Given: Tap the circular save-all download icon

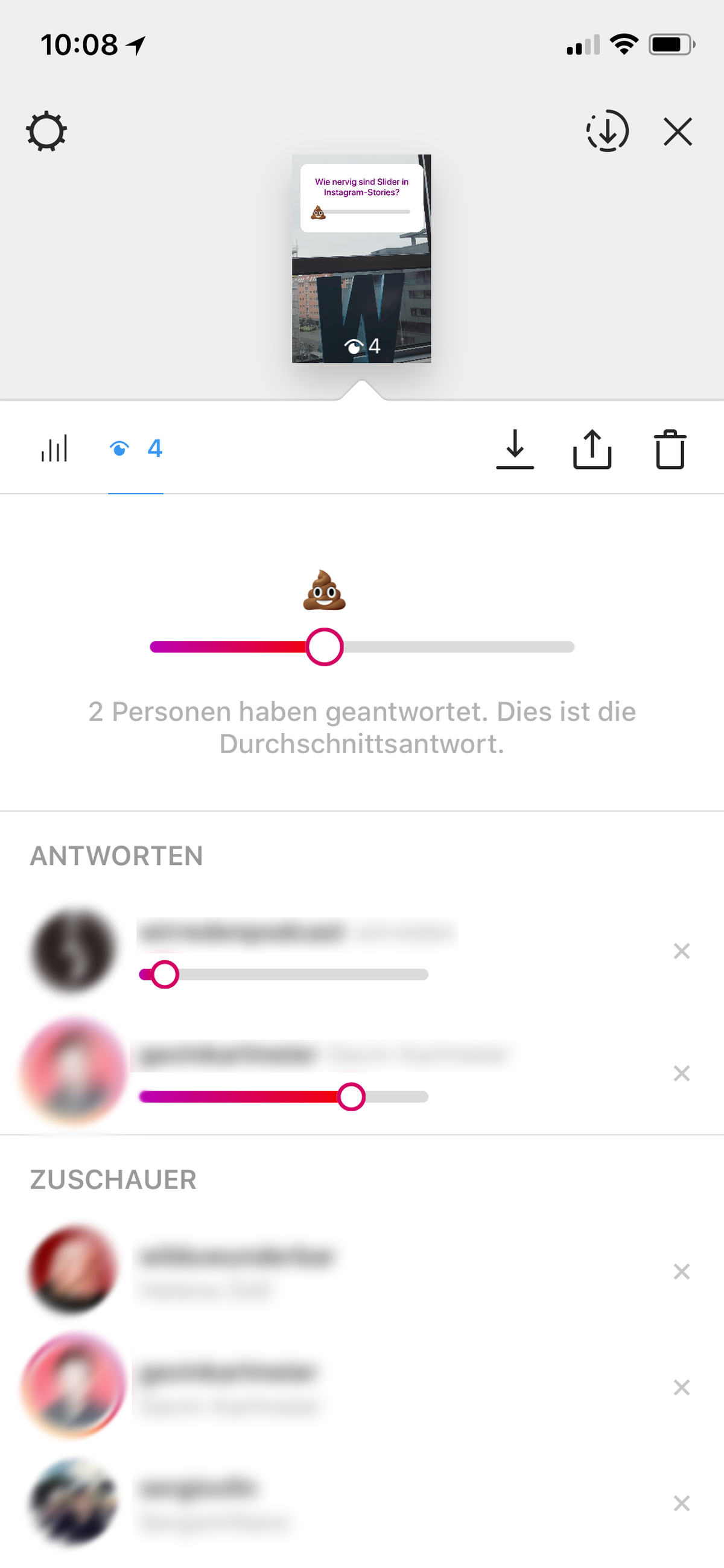Looking at the screenshot, I should [606, 131].
